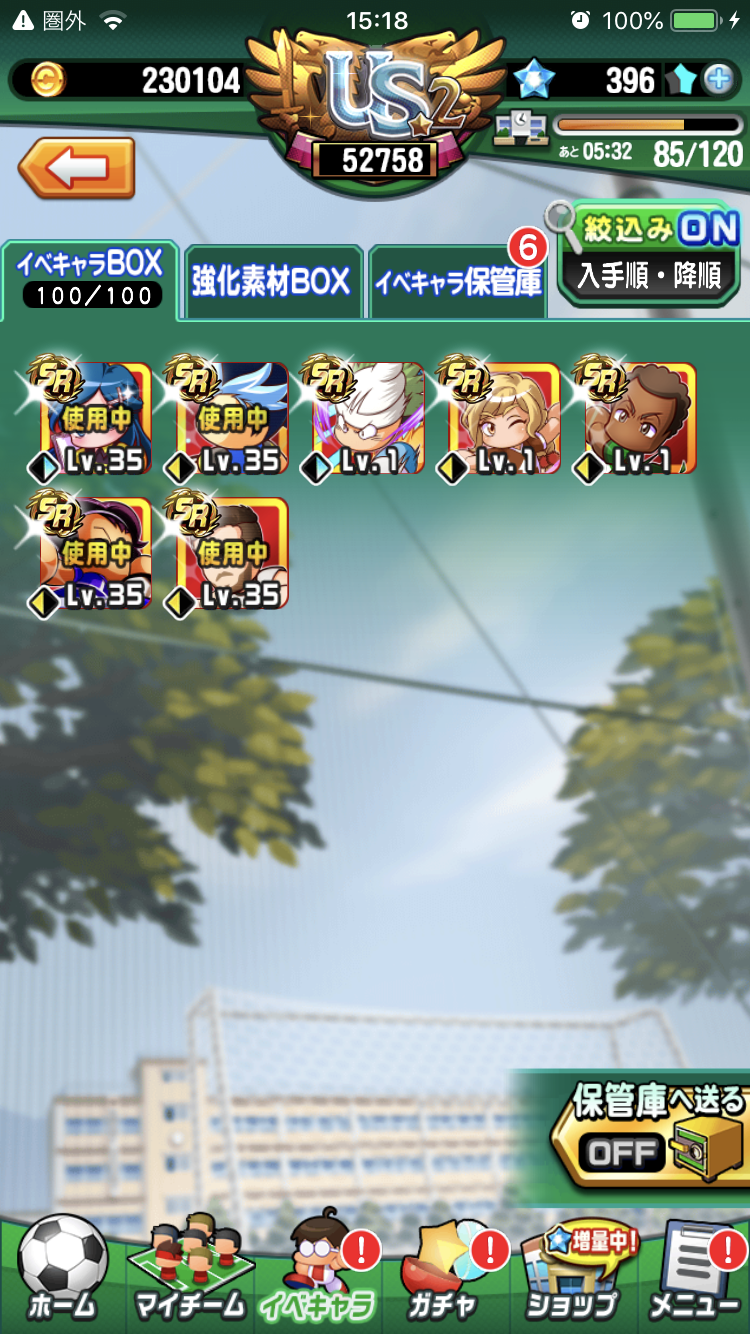The height and width of the screenshot is (1334, 750).
Task: Select the white-haired Lv.1 SR character
Action: [368, 418]
